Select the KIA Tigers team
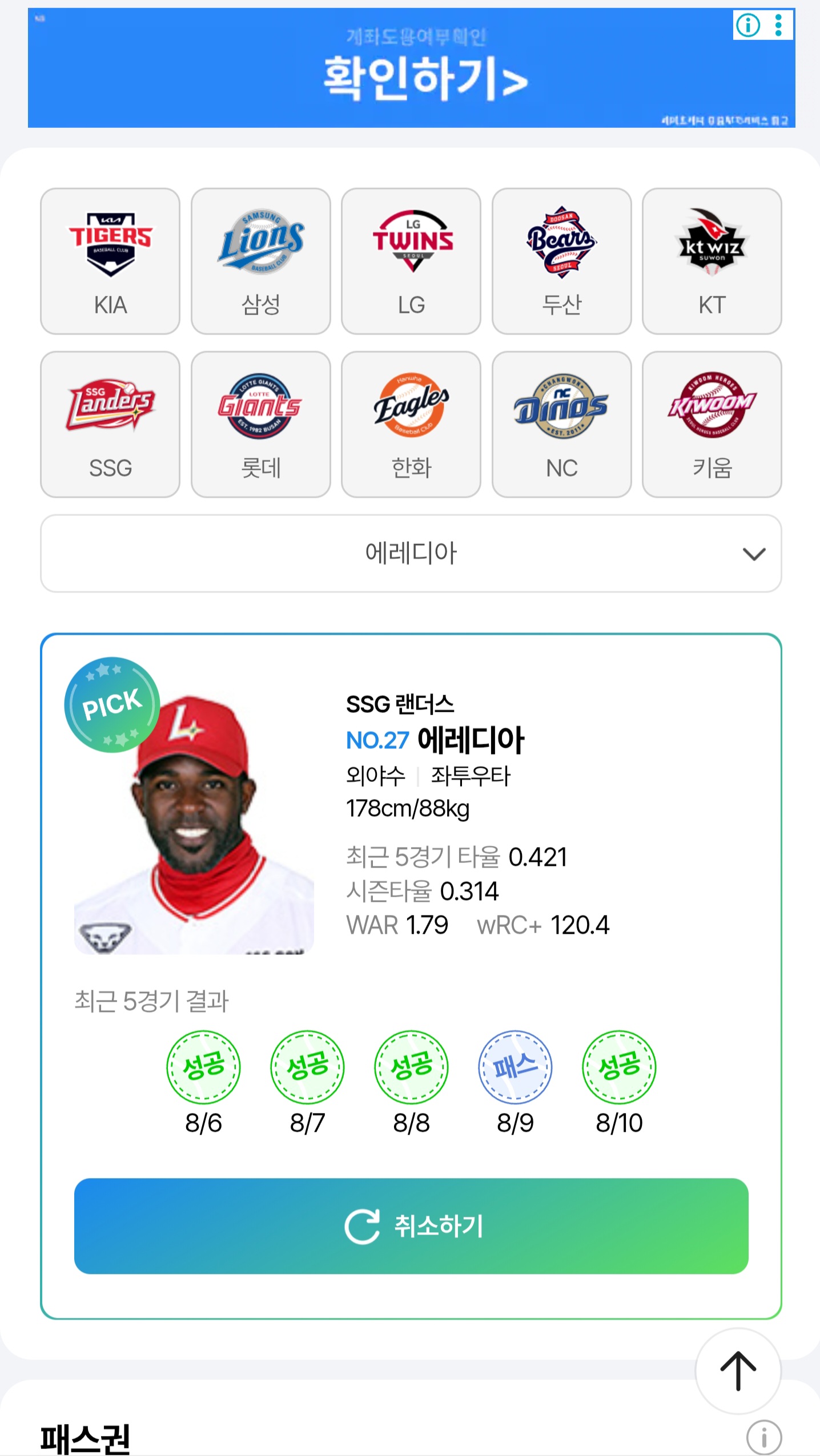820x1456 pixels. click(110, 261)
